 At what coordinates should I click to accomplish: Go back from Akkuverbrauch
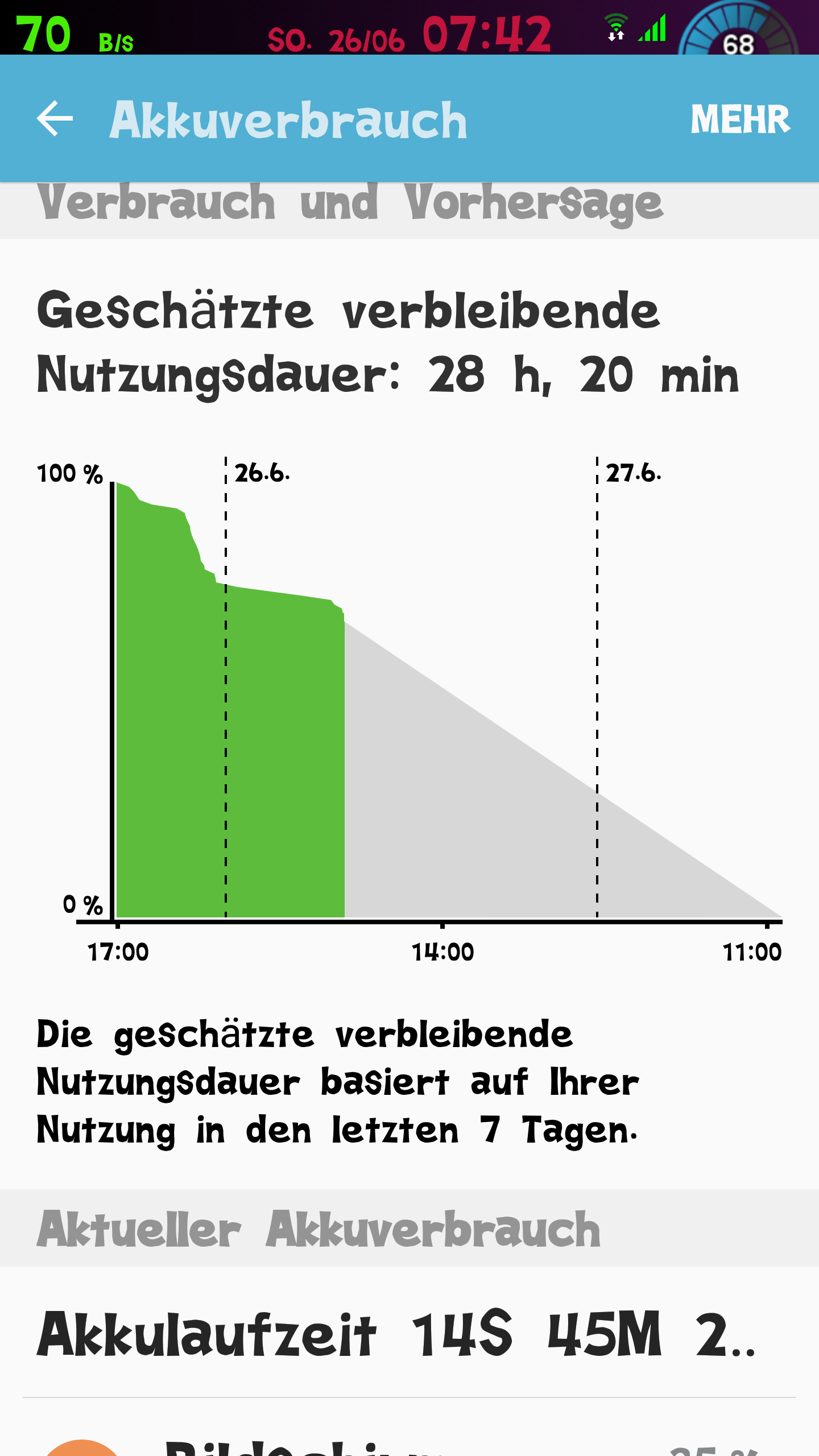click(x=55, y=119)
